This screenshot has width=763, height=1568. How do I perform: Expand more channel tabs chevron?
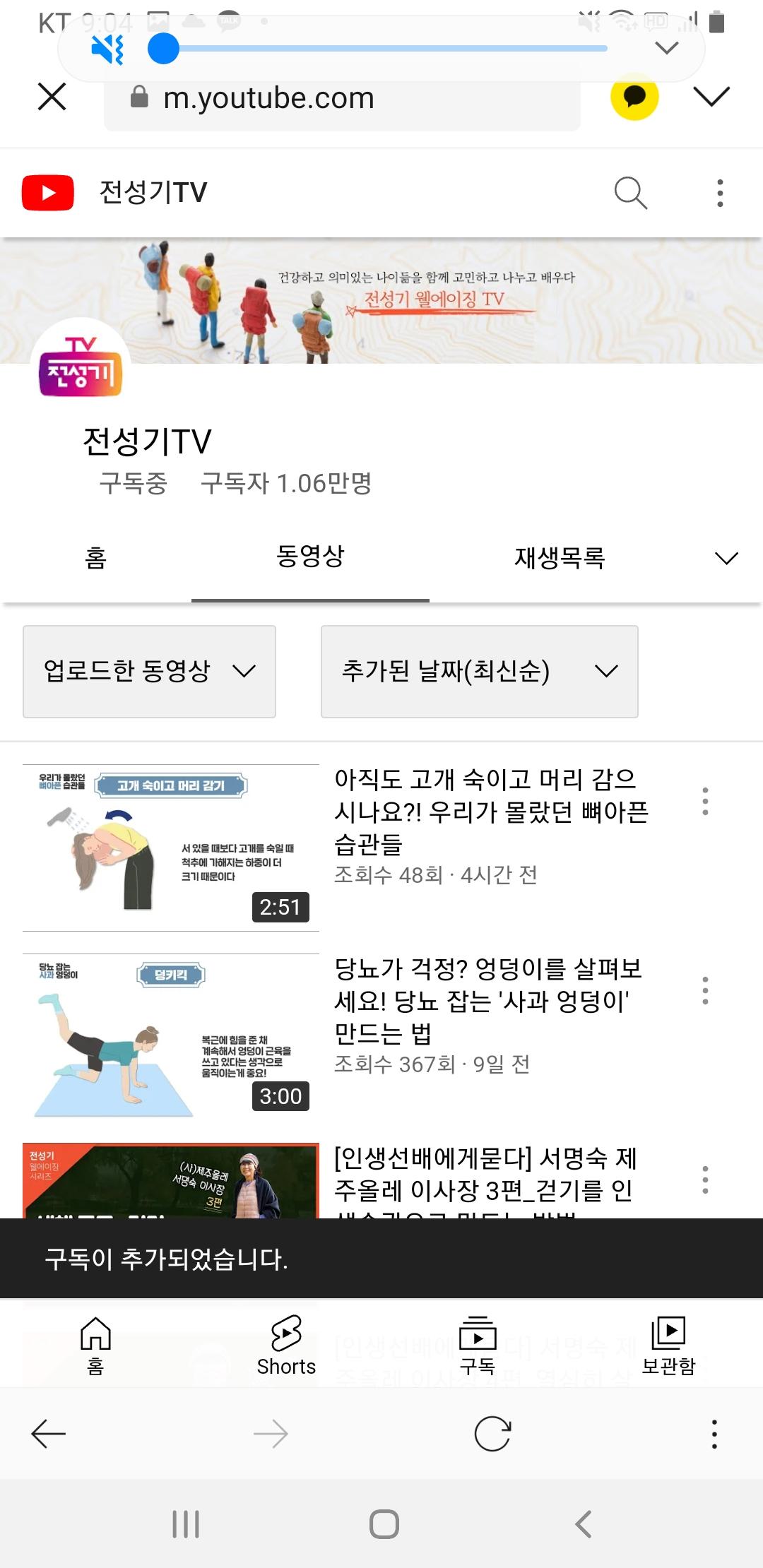tap(726, 559)
